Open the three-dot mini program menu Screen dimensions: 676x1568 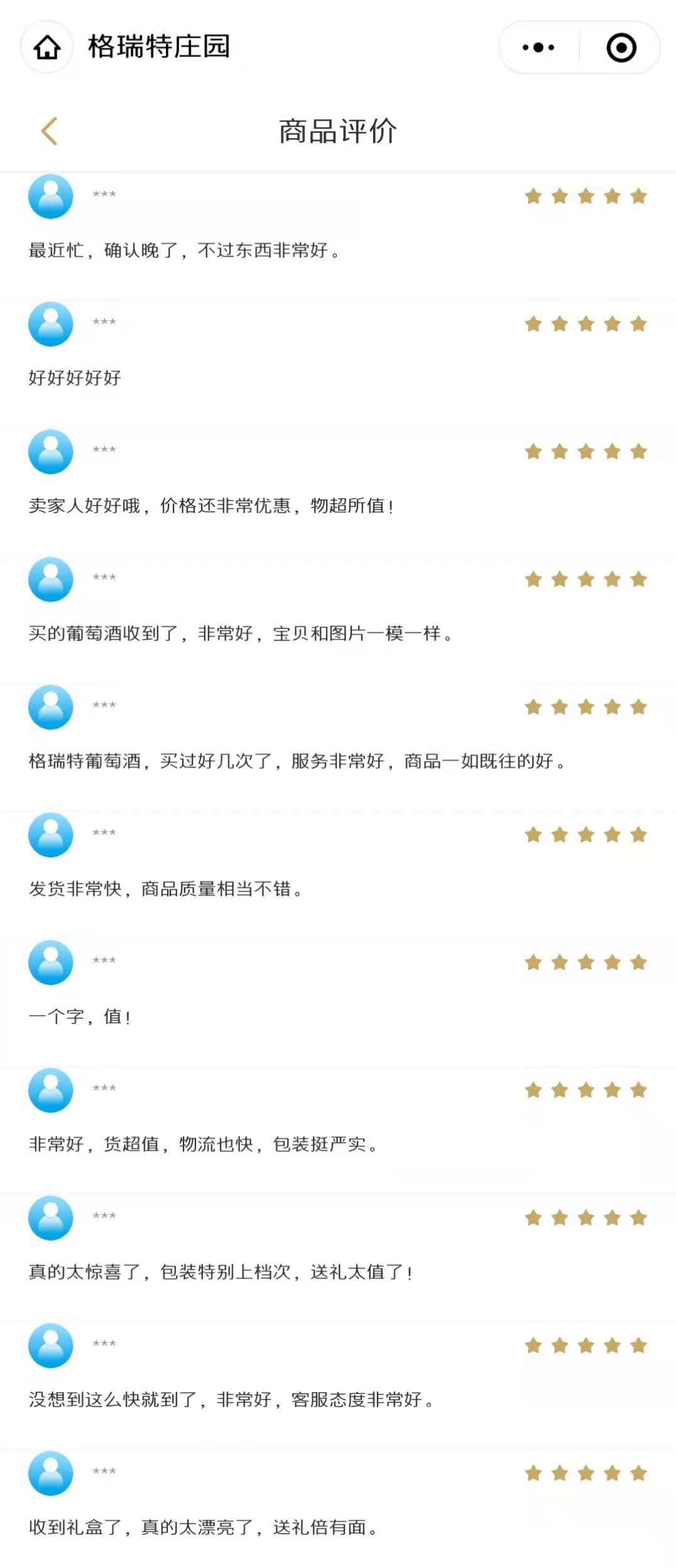click(537, 47)
